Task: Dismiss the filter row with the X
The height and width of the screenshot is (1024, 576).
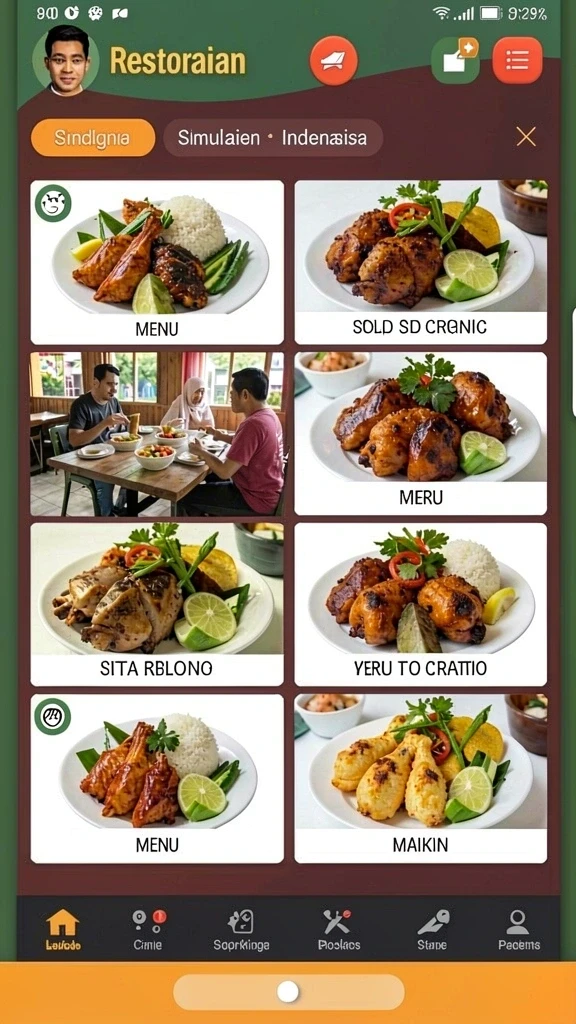Action: point(526,136)
